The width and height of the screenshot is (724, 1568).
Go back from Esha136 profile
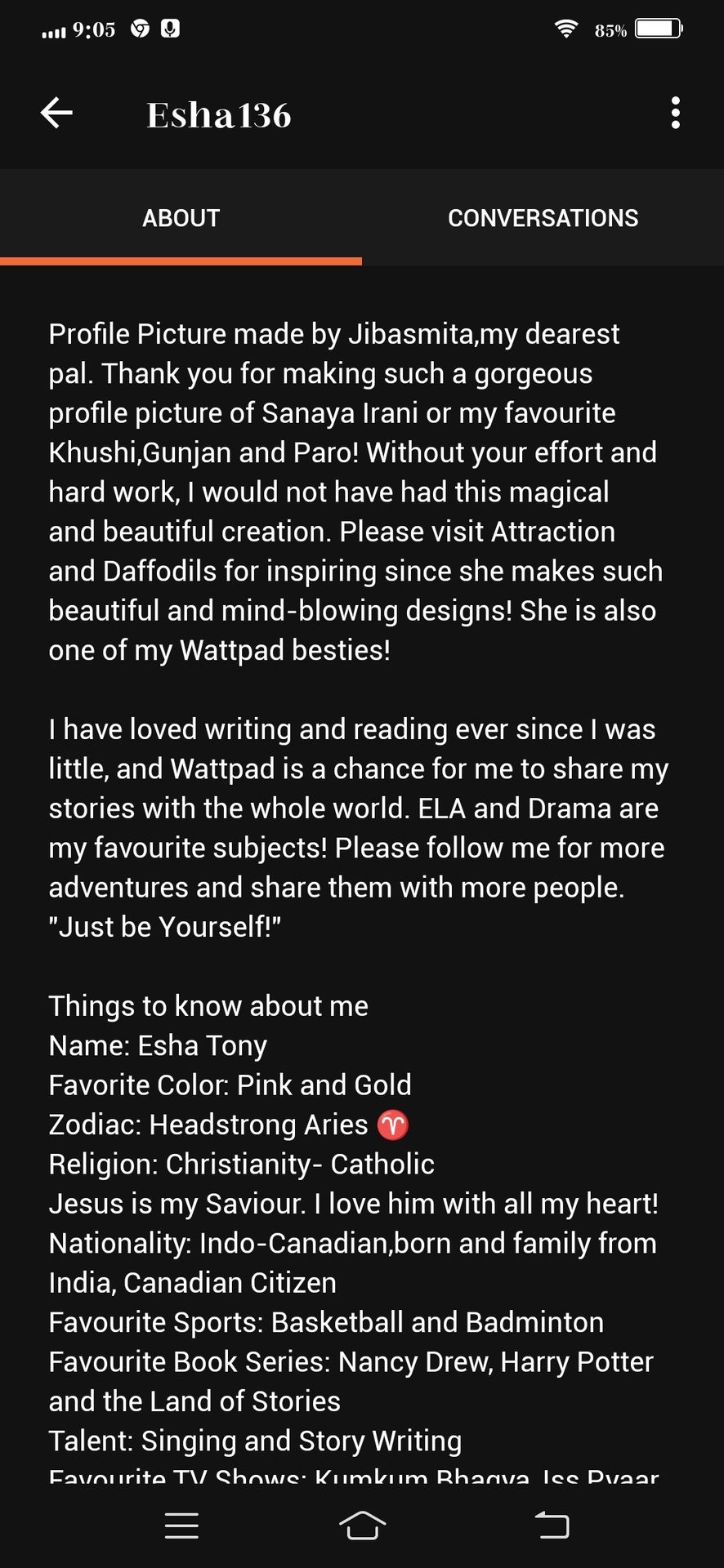56,113
